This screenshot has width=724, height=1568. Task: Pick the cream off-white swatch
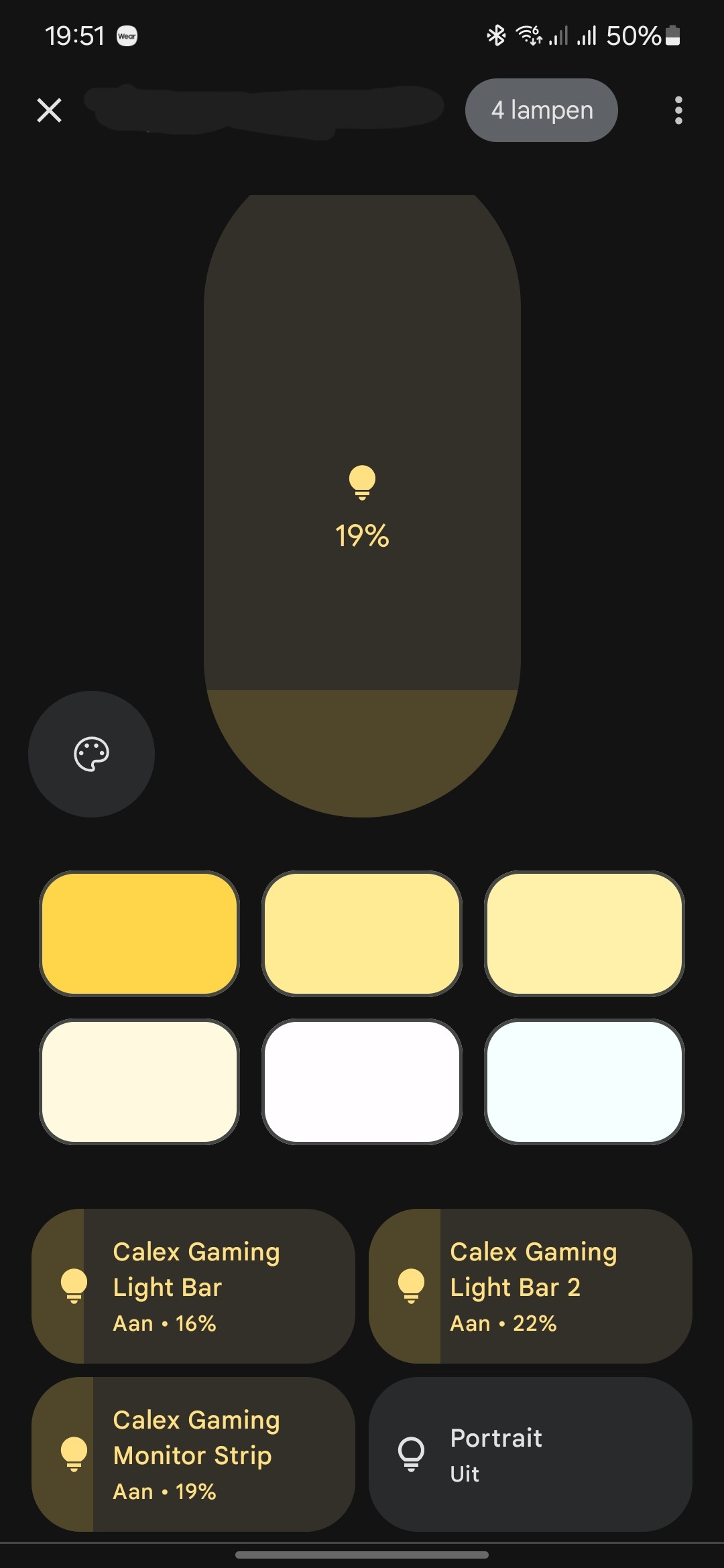click(139, 1082)
